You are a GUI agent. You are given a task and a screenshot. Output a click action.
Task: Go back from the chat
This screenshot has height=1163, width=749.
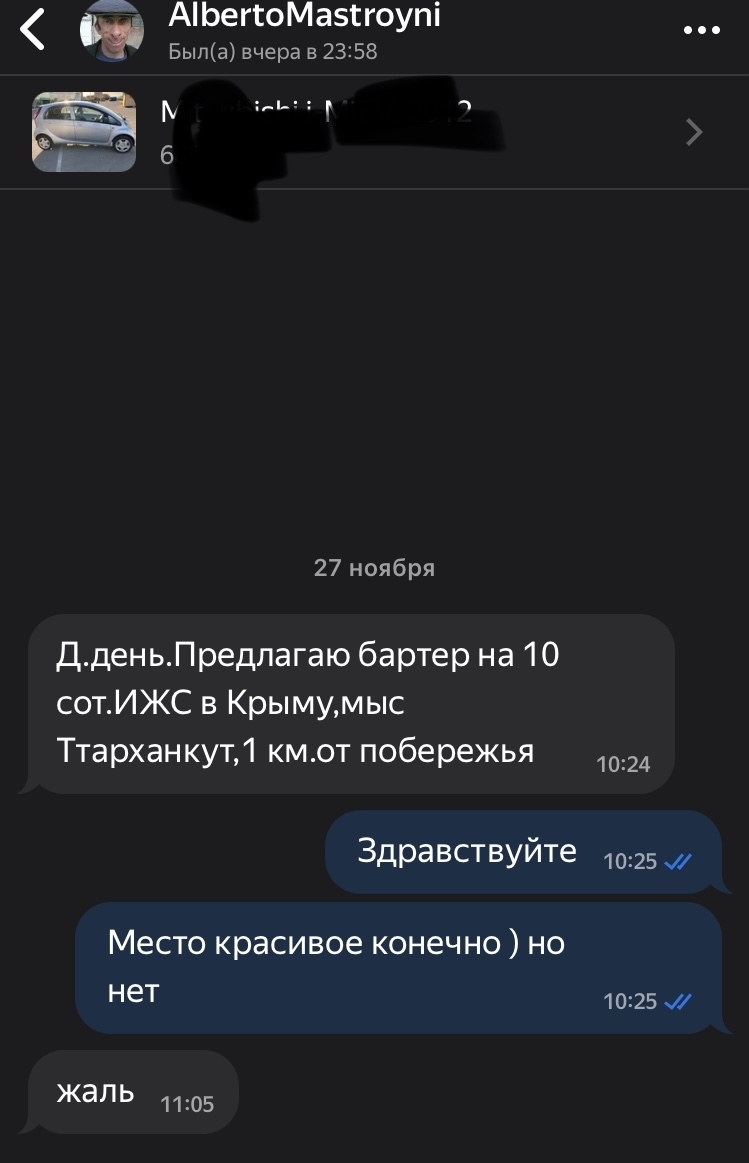pos(33,29)
